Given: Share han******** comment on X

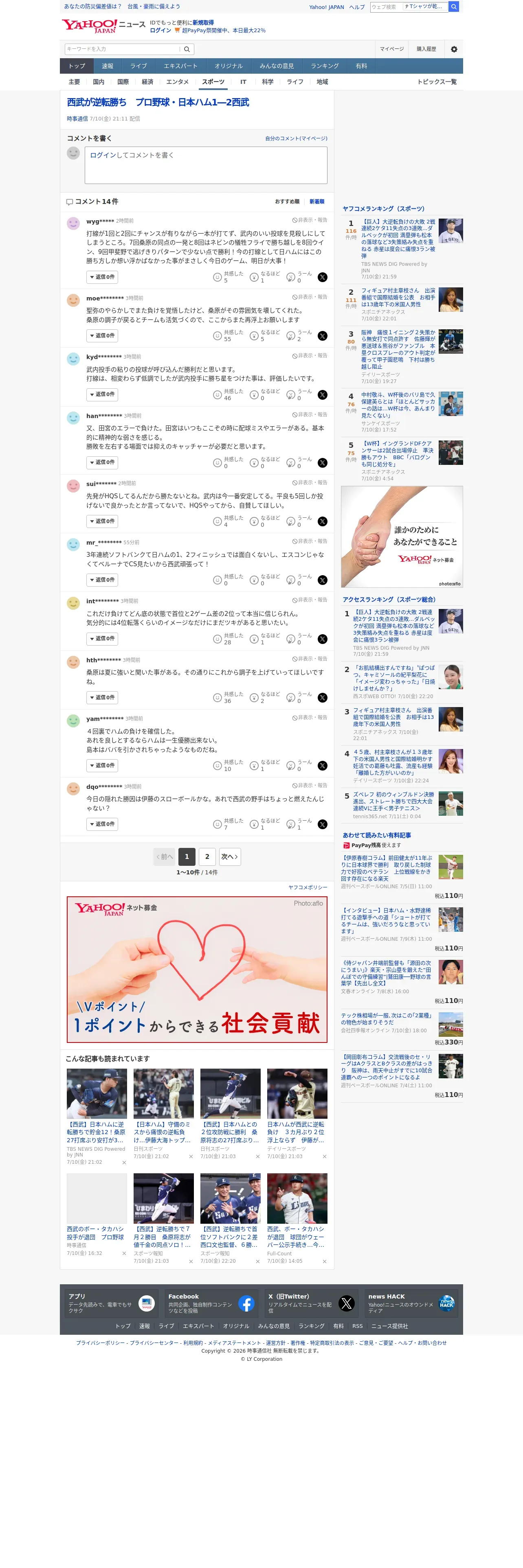Looking at the screenshot, I should click(323, 462).
